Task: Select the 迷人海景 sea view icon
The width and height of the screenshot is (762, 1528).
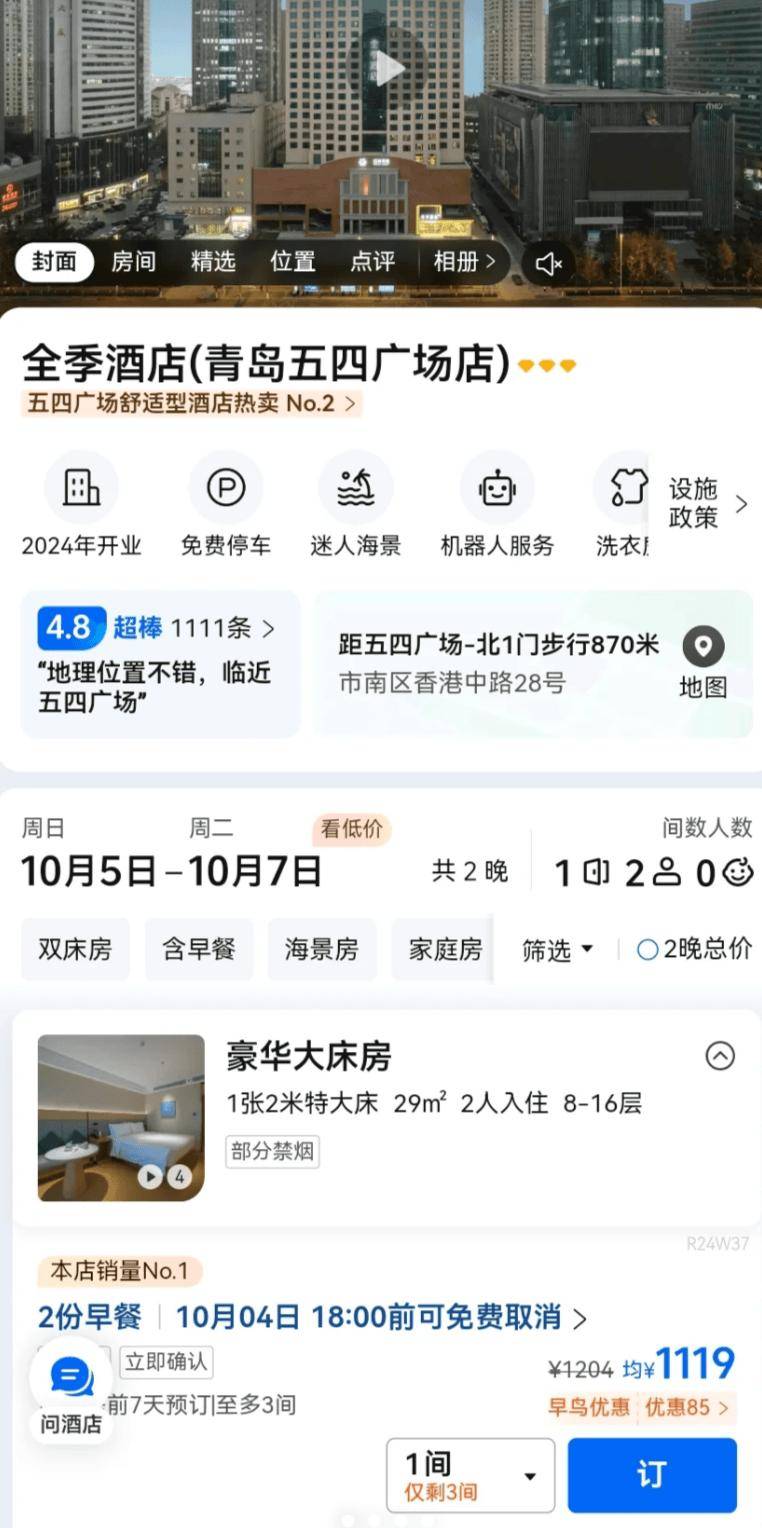Action: click(x=356, y=487)
